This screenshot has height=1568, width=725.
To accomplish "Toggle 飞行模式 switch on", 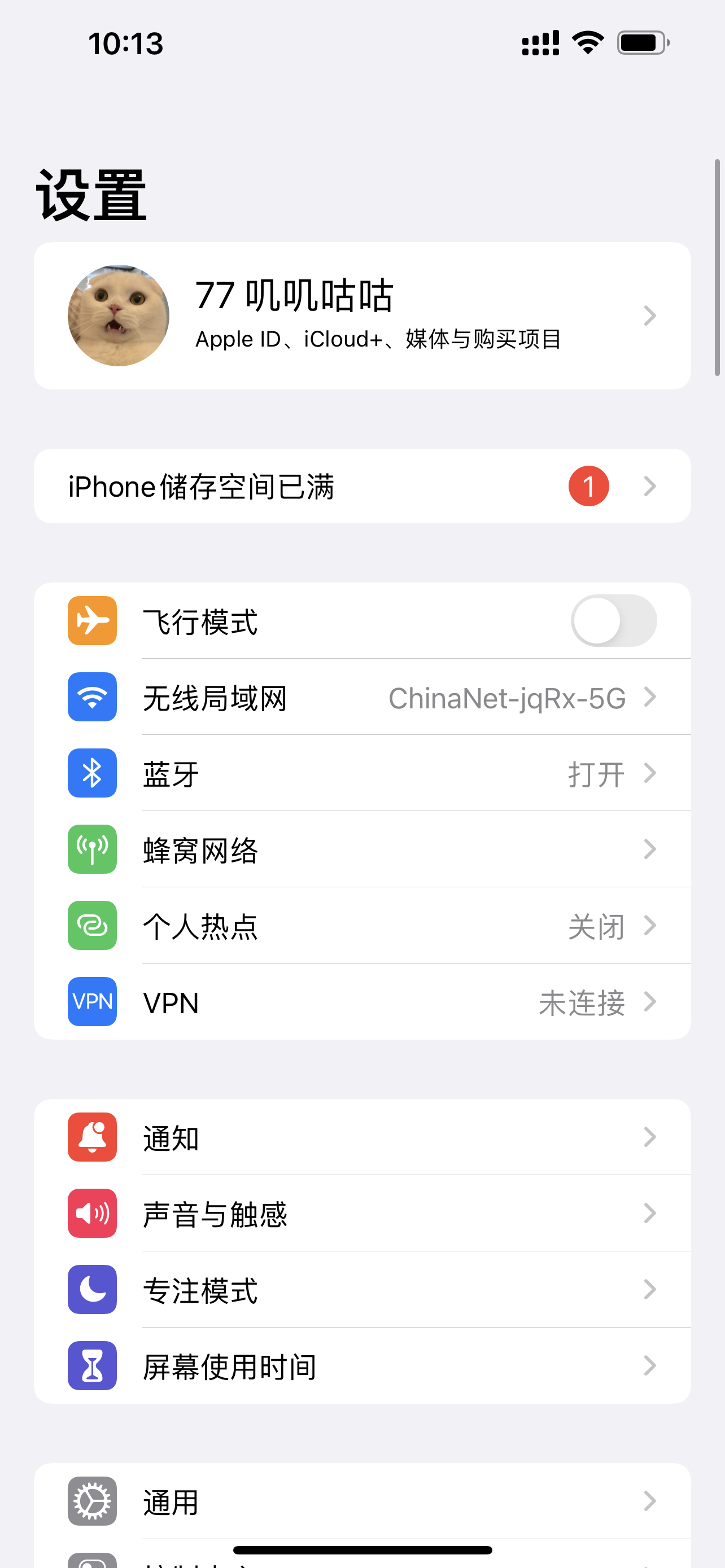I will click(x=613, y=621).
